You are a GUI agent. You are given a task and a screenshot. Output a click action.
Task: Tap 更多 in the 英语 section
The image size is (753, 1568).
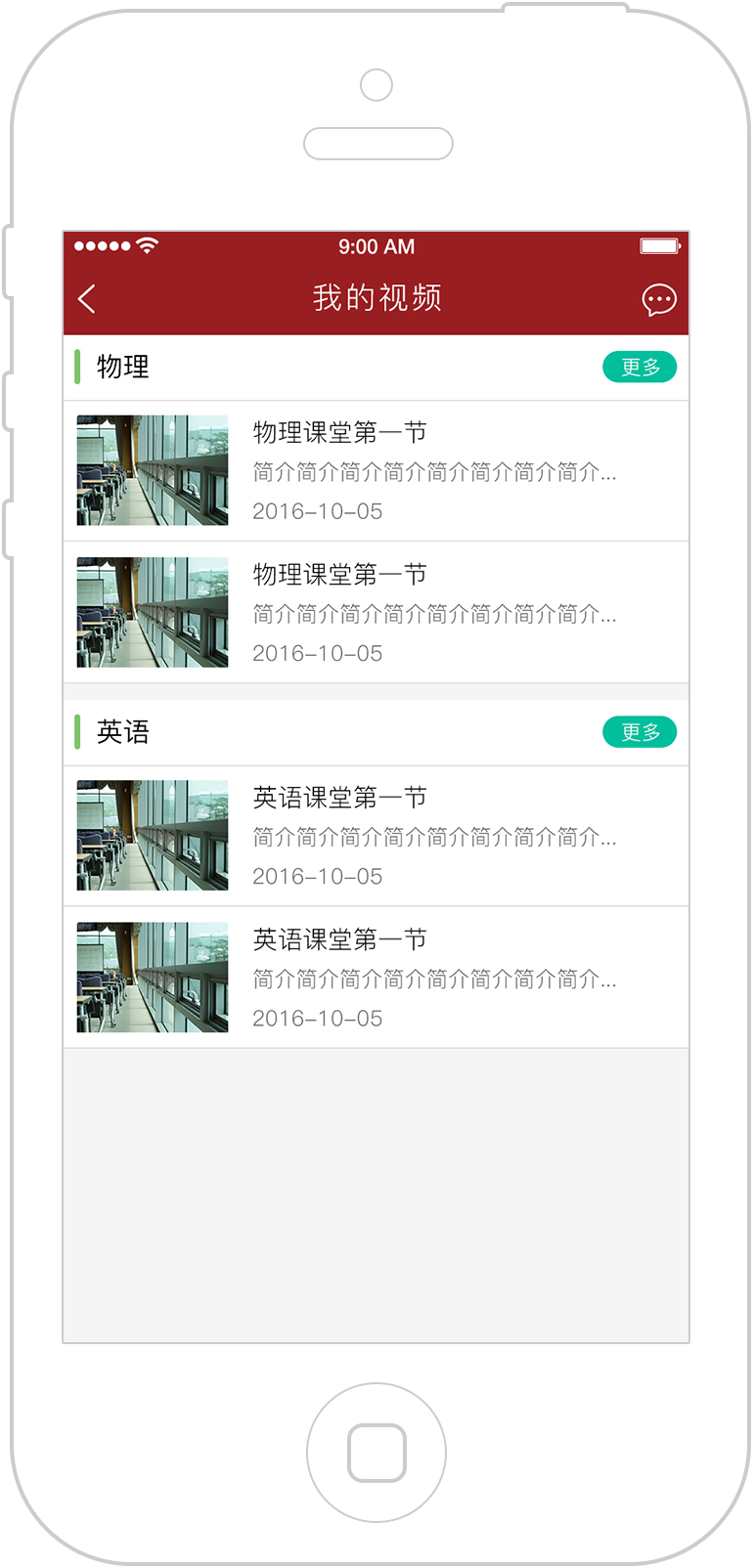coord(640,732)
